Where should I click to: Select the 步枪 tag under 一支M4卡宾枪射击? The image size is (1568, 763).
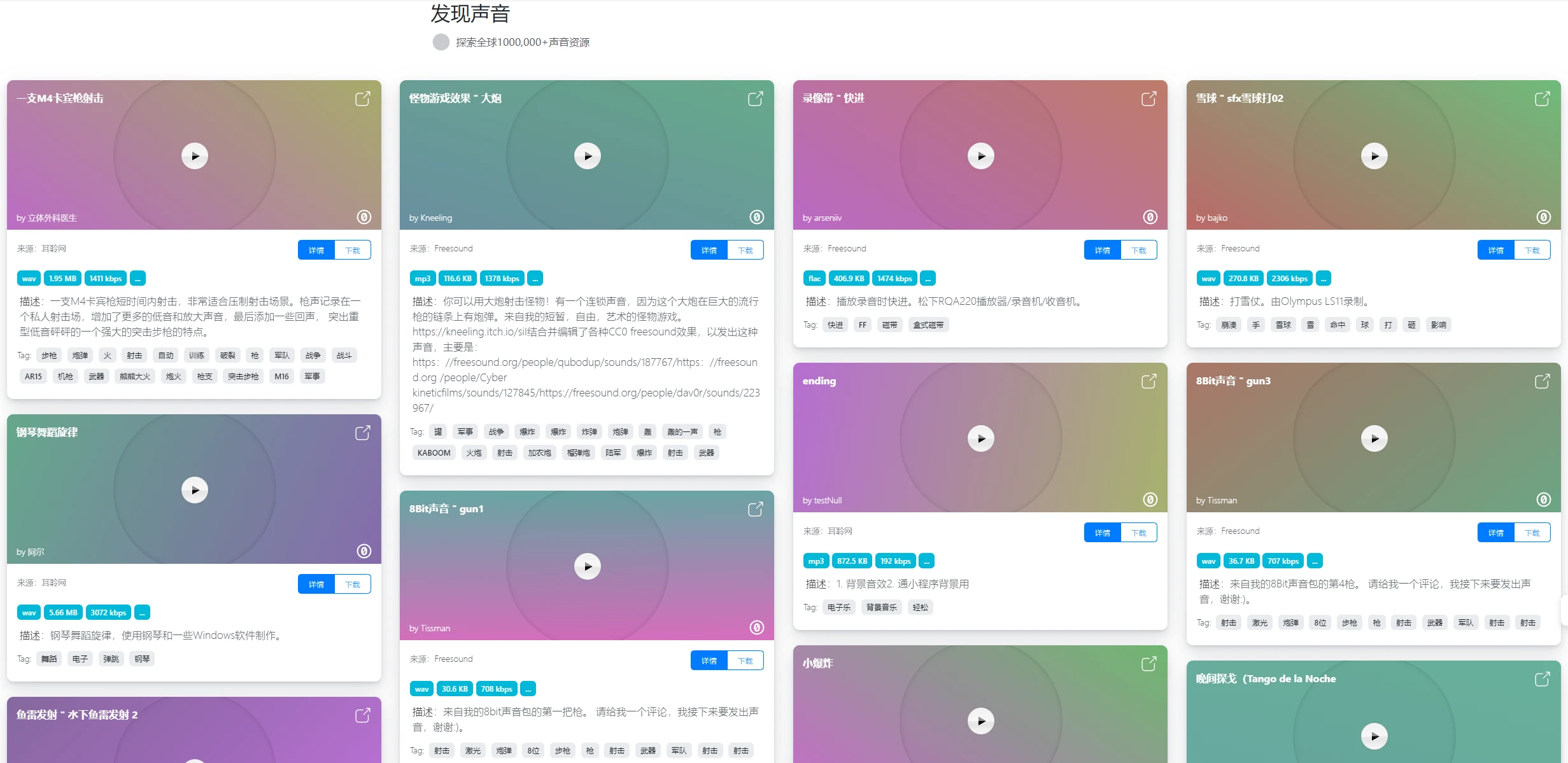(49, 356)
